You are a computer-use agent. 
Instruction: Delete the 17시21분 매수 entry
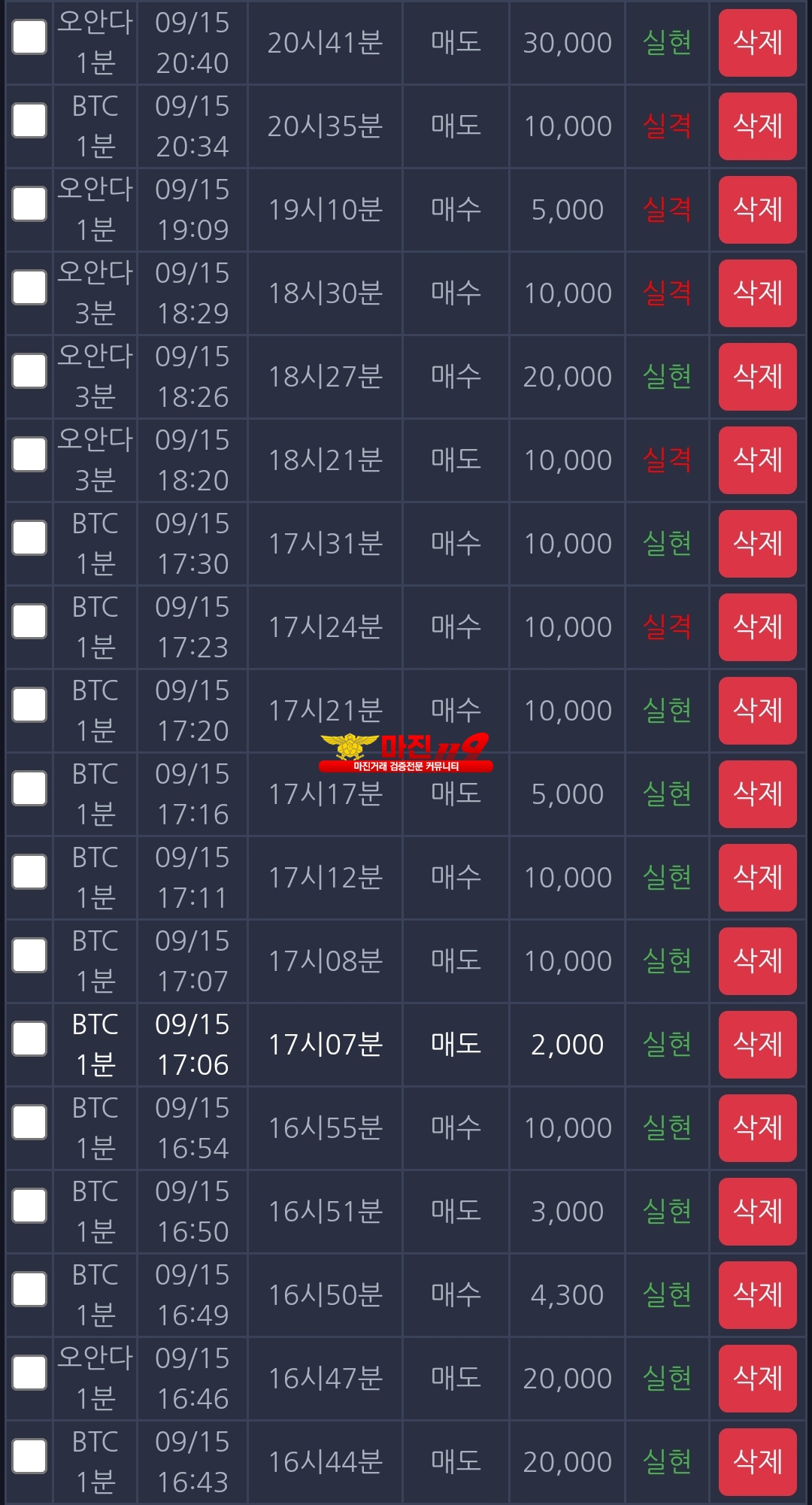757,711
